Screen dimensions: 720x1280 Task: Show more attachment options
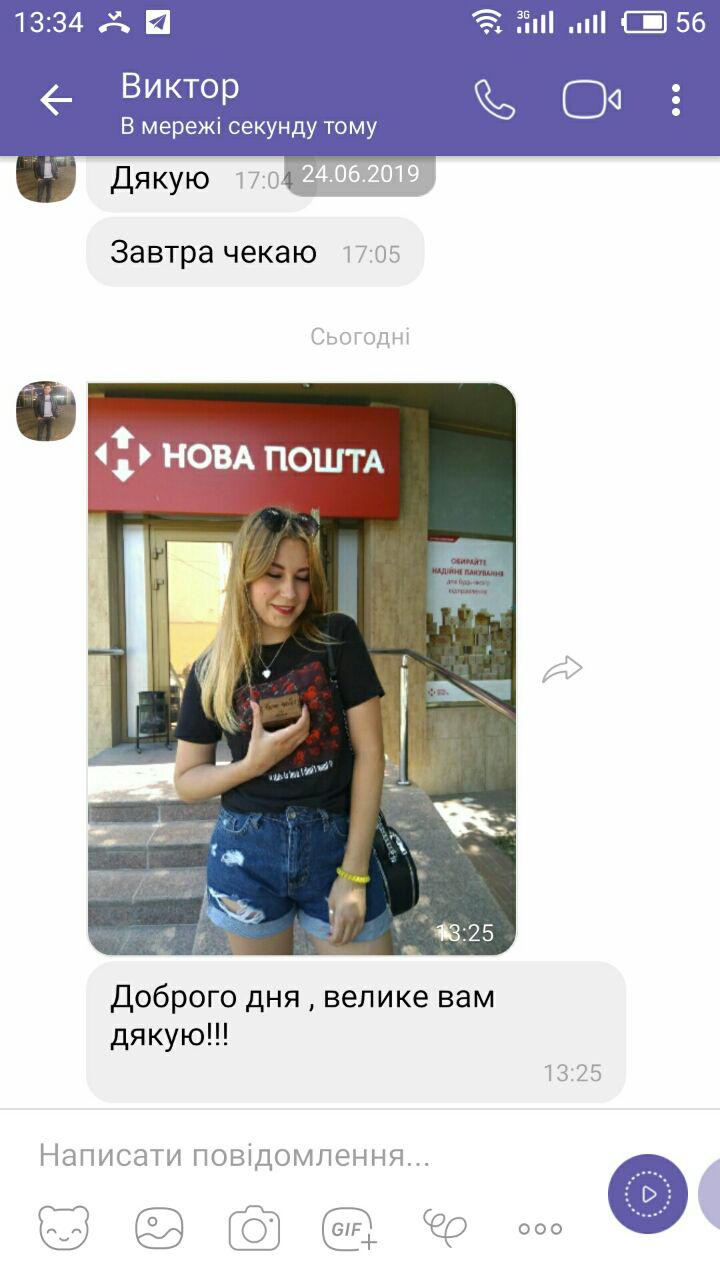tap(540, 1228)
